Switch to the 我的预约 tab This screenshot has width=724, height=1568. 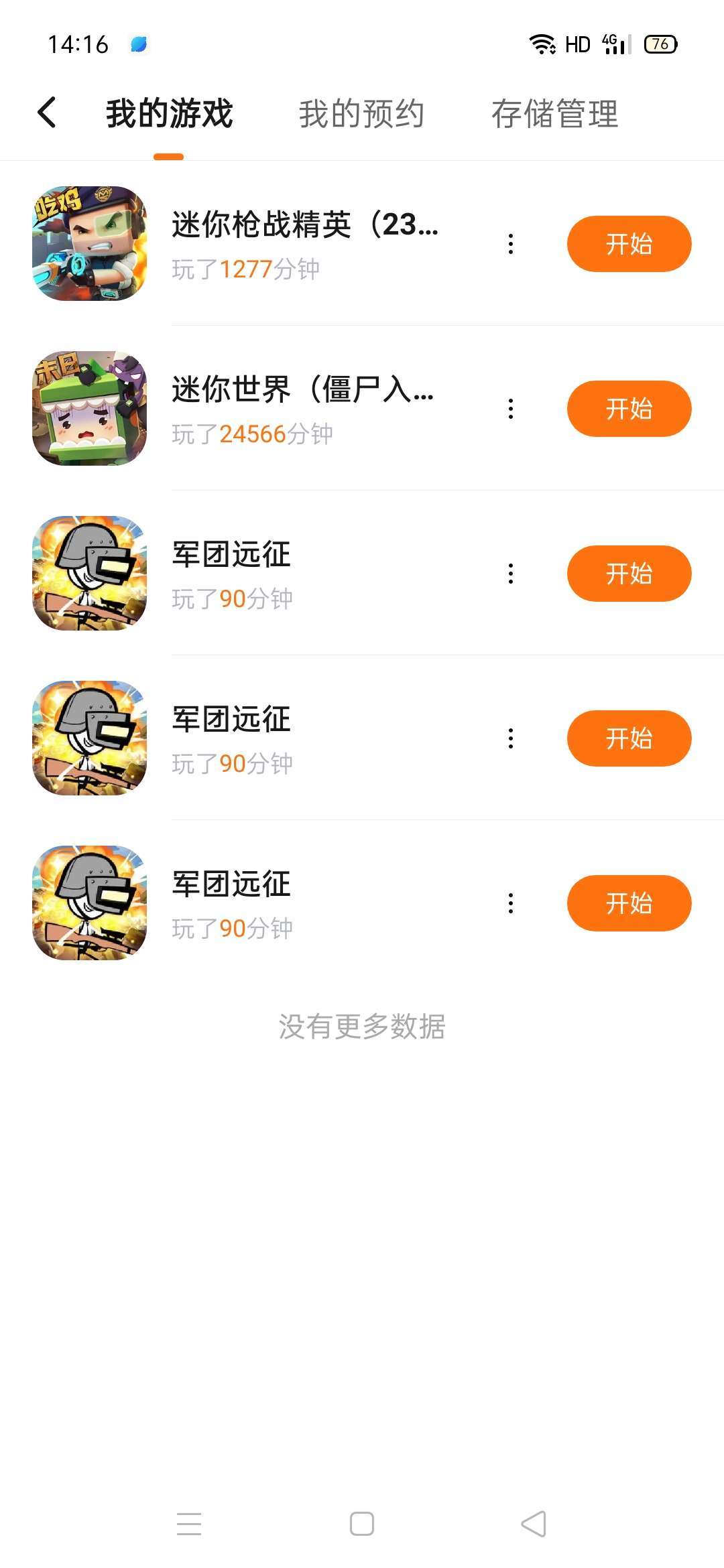[361, 113]
